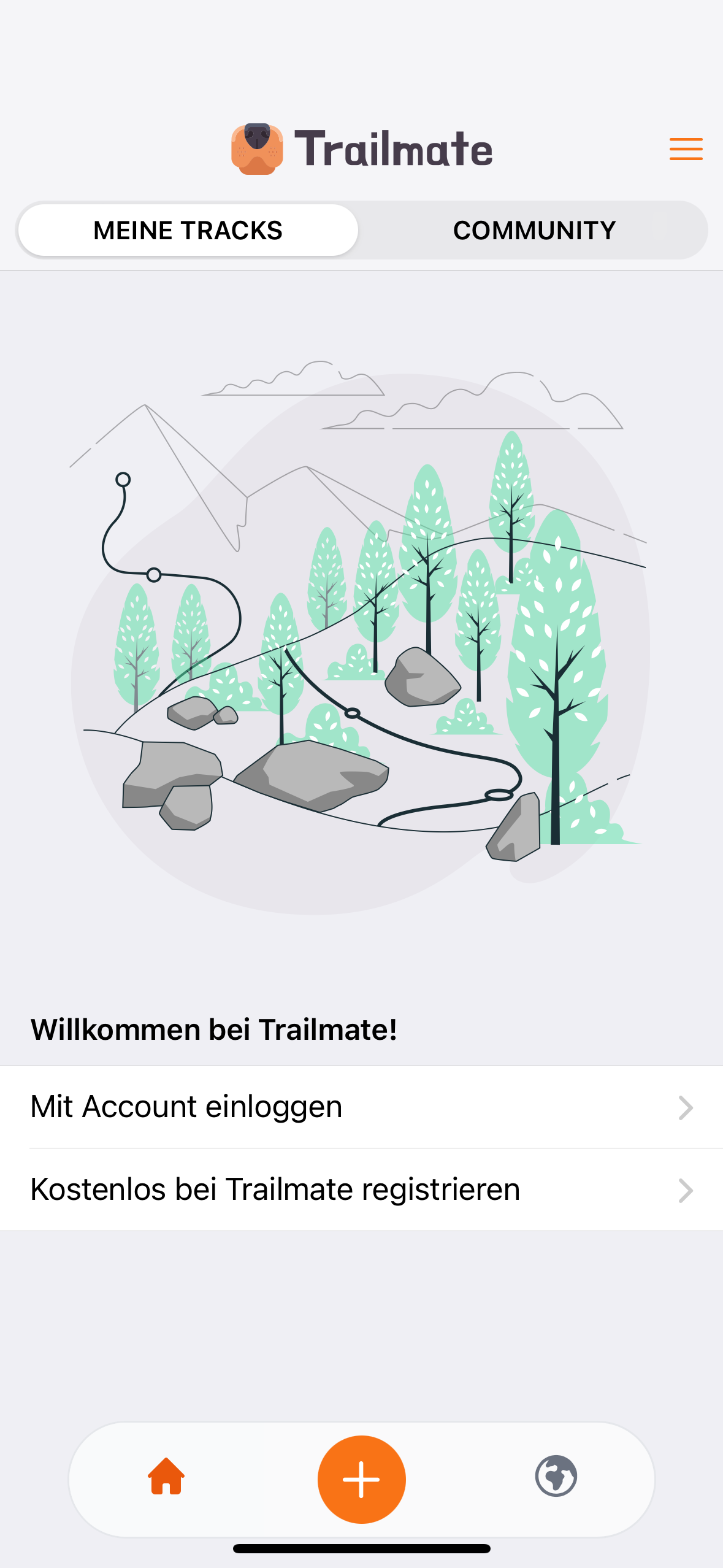Expand the login option row

point(362,1108)
